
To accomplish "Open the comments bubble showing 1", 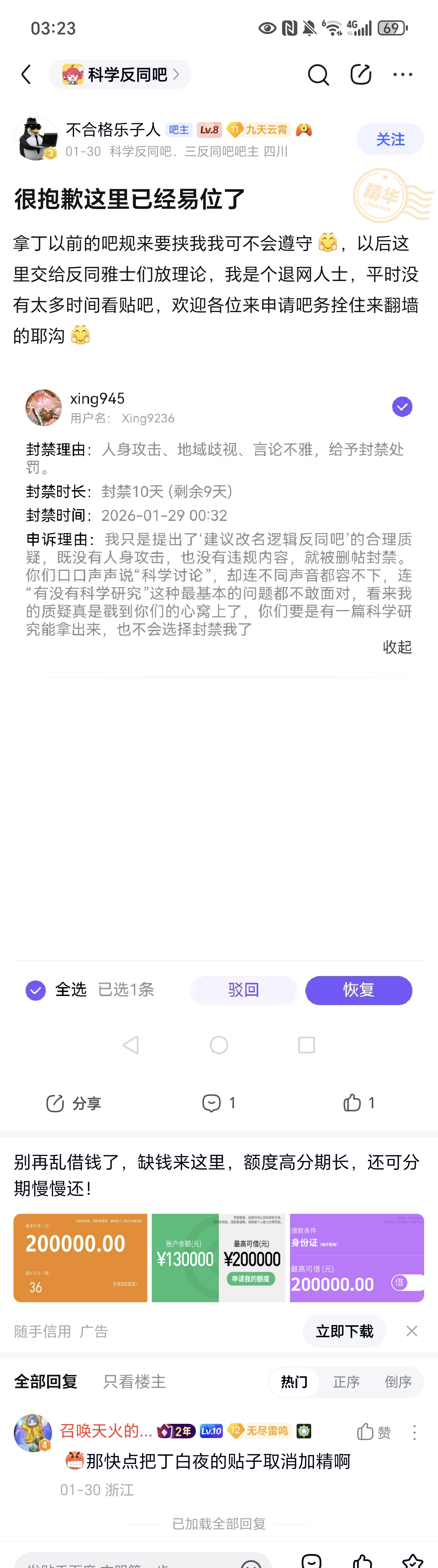I will (x=218, y=1103).
